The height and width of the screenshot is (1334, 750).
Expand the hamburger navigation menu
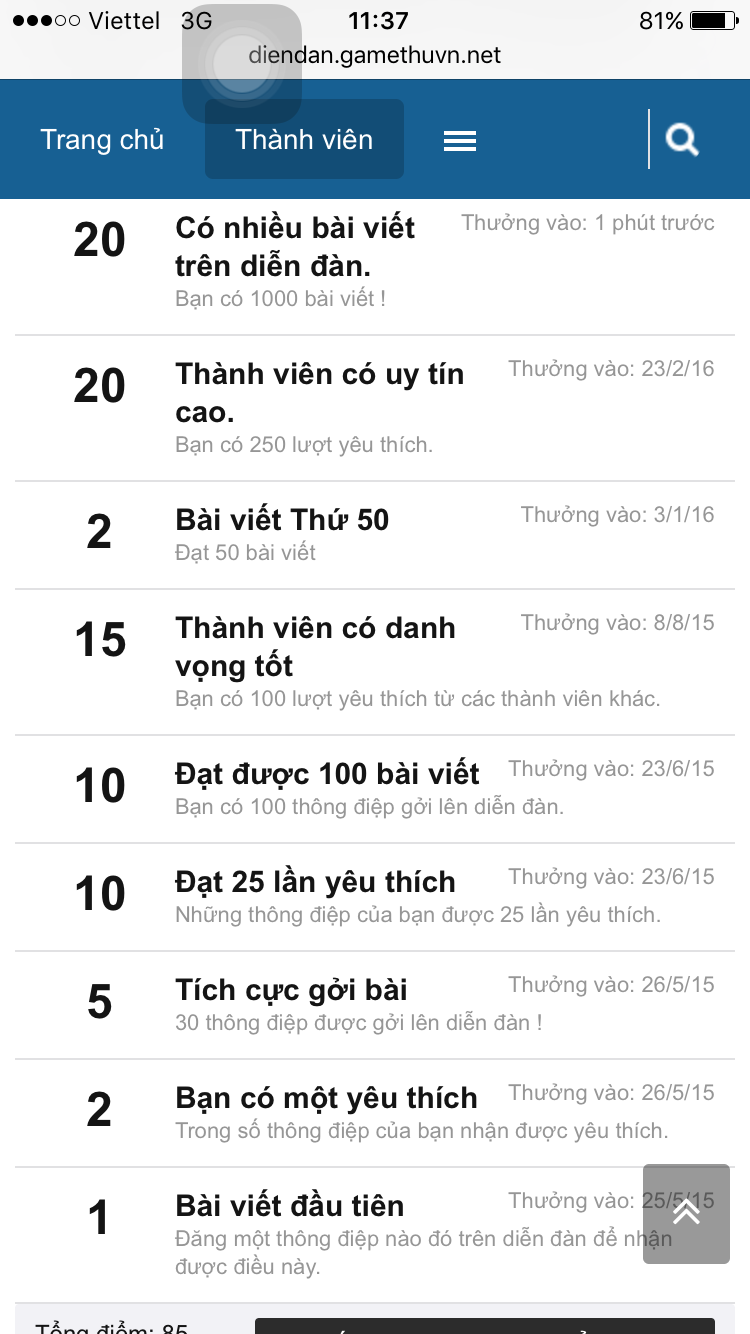459,141
